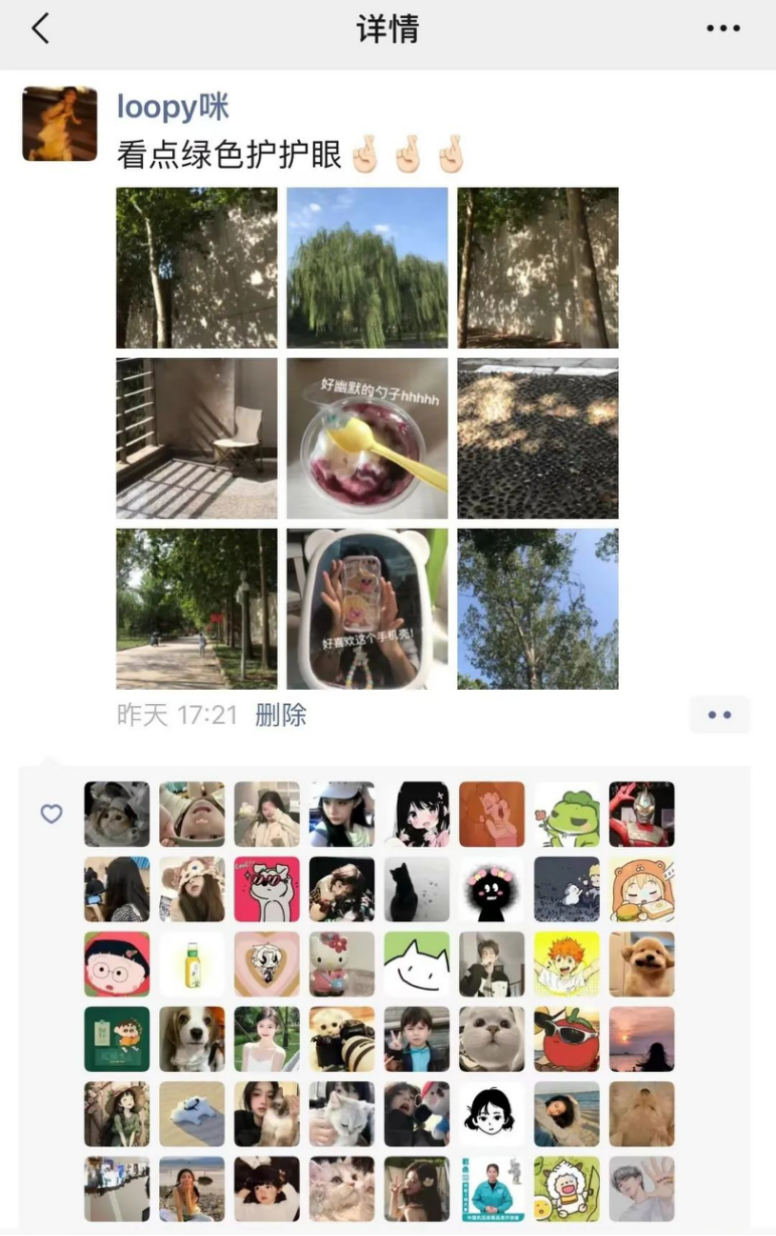Open the yogurt cup with yellow spoon photo

[x=367, y=438]
